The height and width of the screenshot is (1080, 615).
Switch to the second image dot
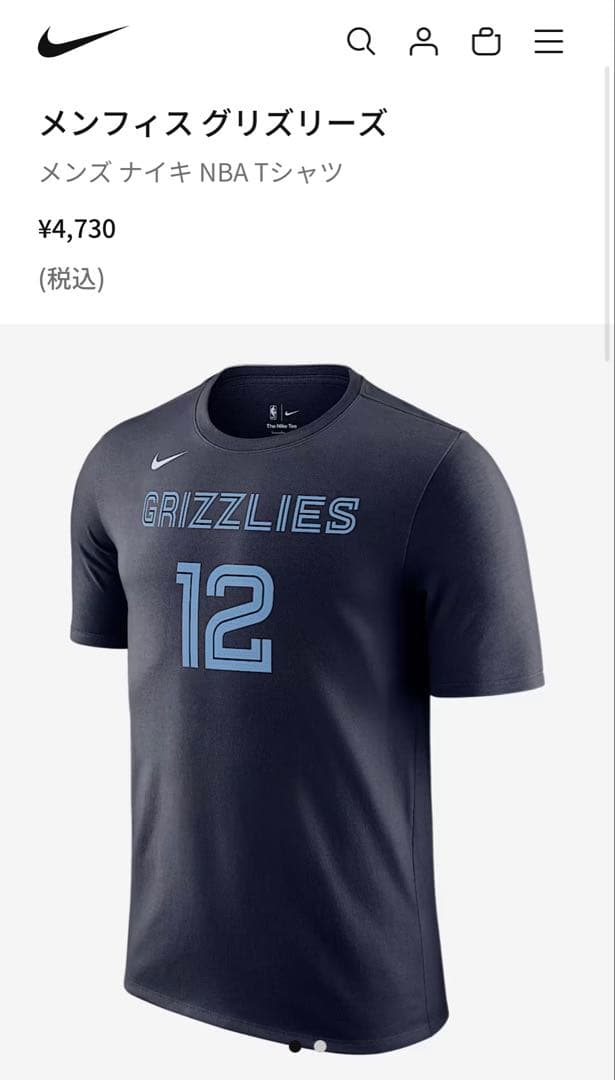coord(320,1046)
